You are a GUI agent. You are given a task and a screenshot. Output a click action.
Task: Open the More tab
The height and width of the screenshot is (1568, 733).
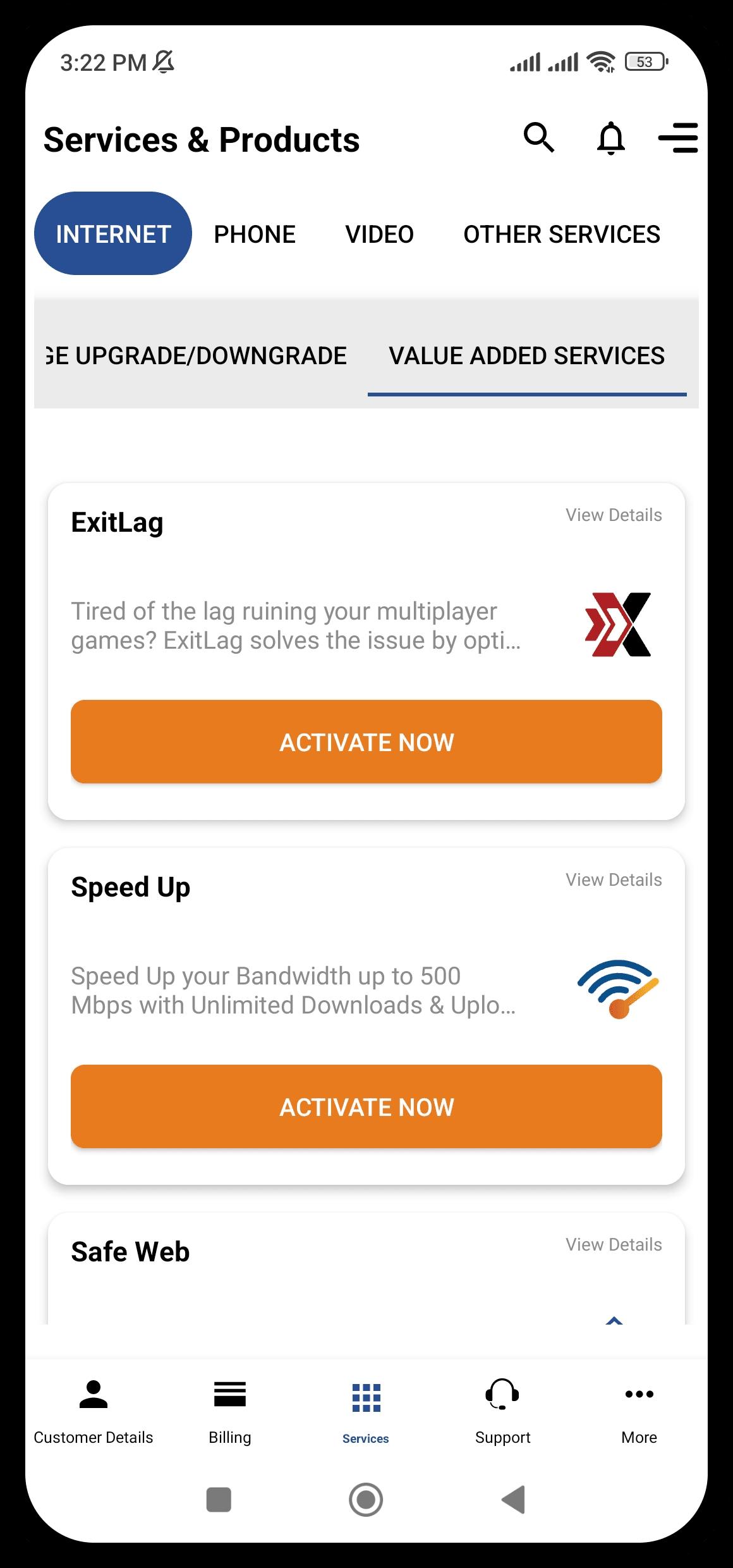click(x=639, y=1410)
